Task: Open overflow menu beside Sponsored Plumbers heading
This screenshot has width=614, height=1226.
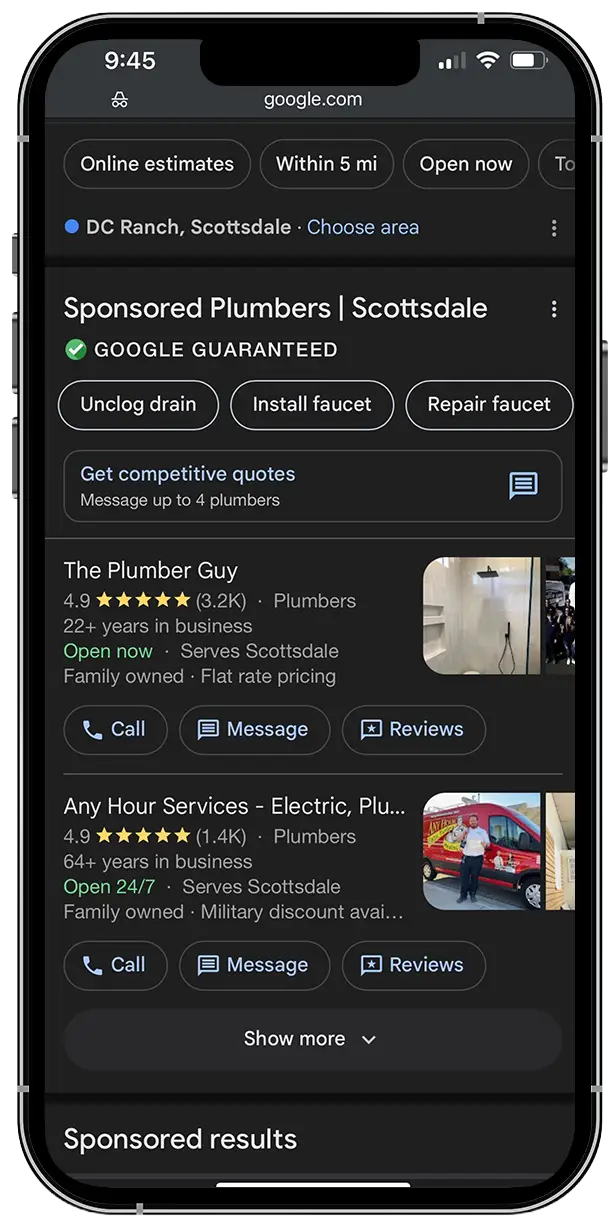Action: pos(554,309)
